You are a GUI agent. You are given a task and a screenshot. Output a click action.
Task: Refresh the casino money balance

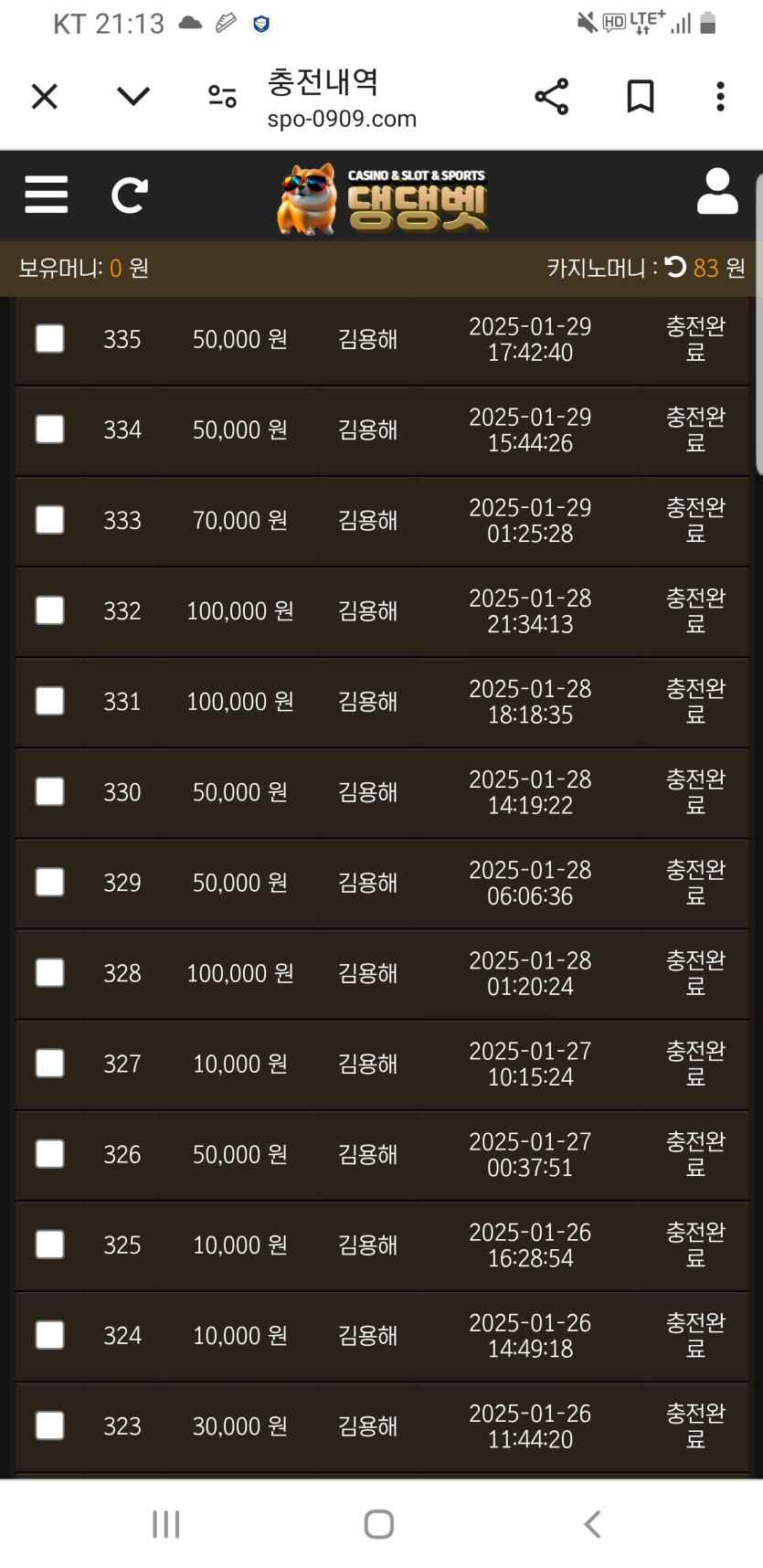tap(675, 267)
